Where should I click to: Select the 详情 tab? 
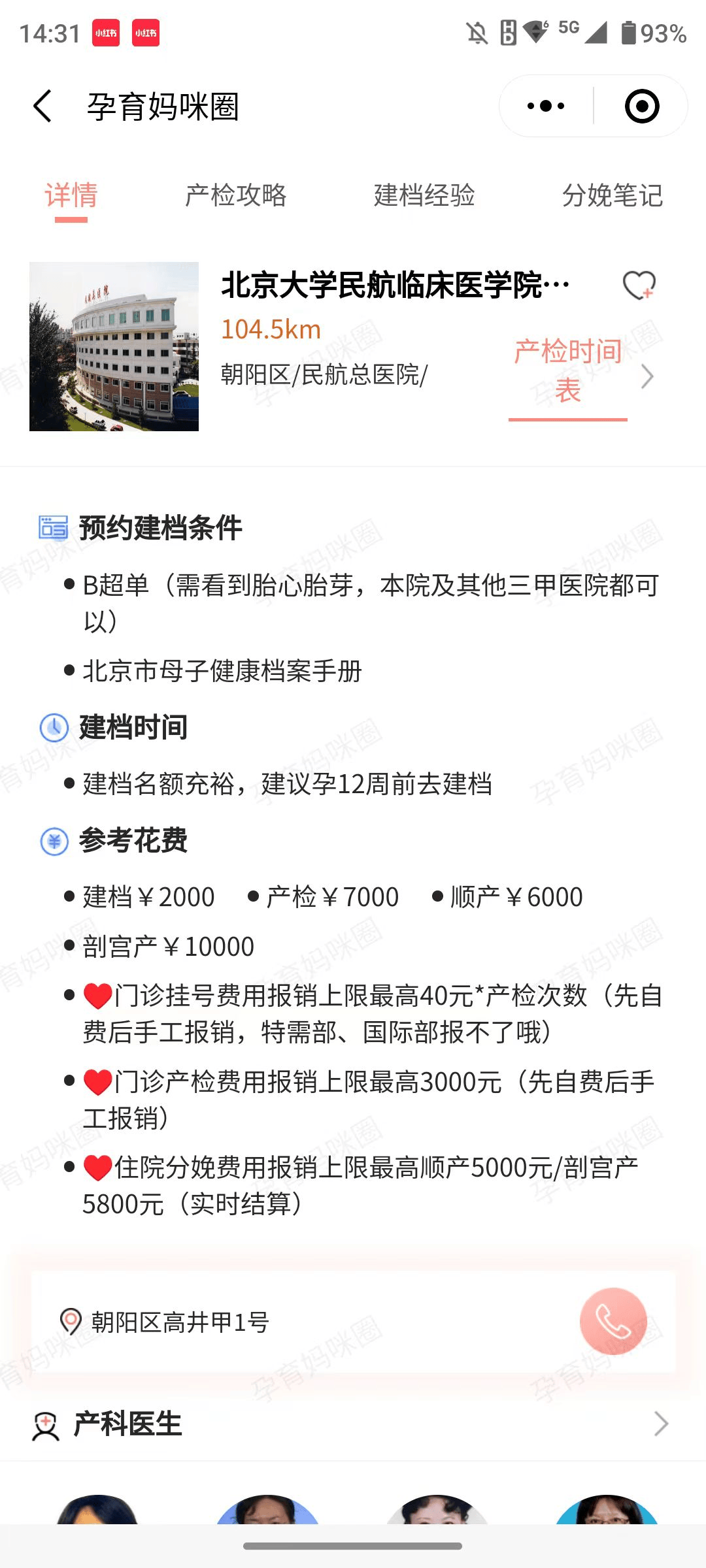(71, 195)
